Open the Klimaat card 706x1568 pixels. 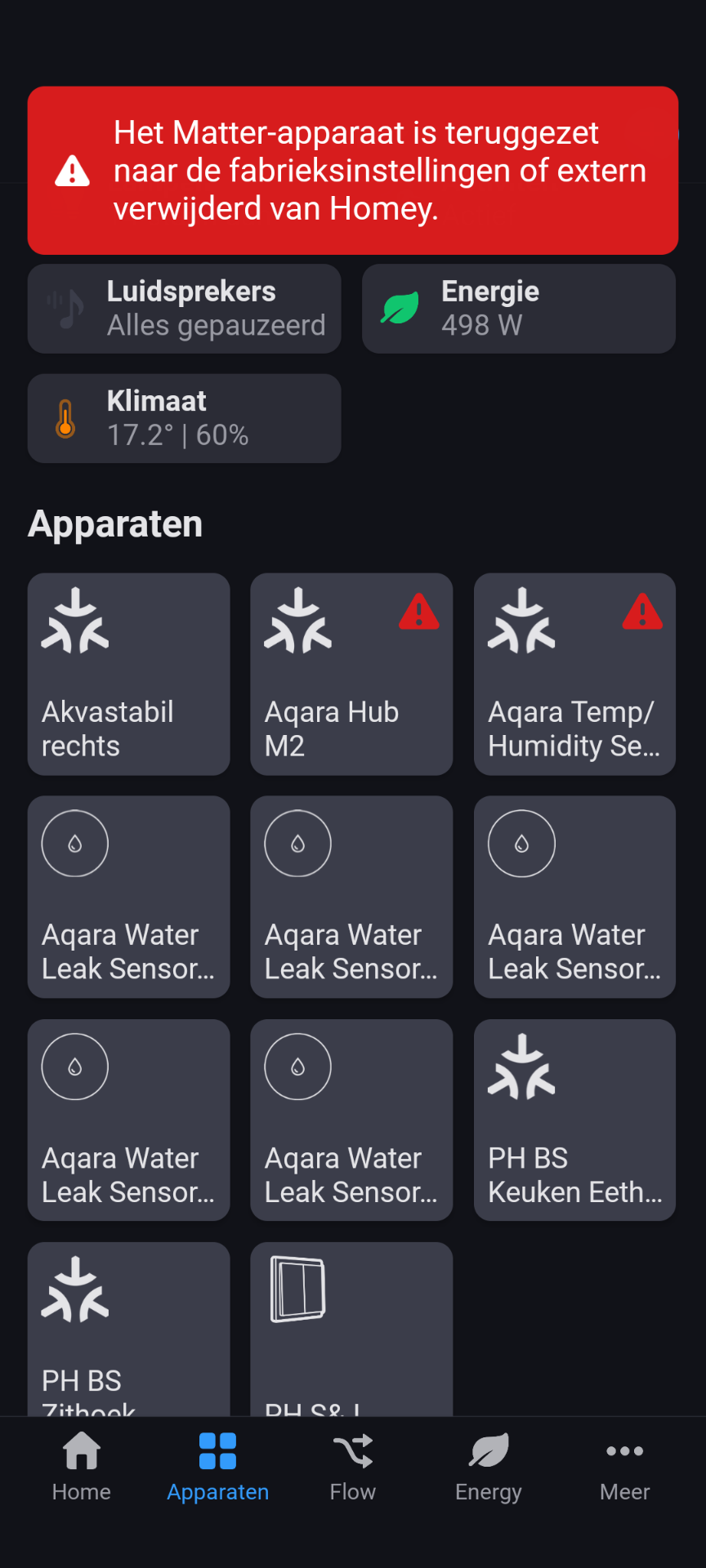tap(184, 418)
